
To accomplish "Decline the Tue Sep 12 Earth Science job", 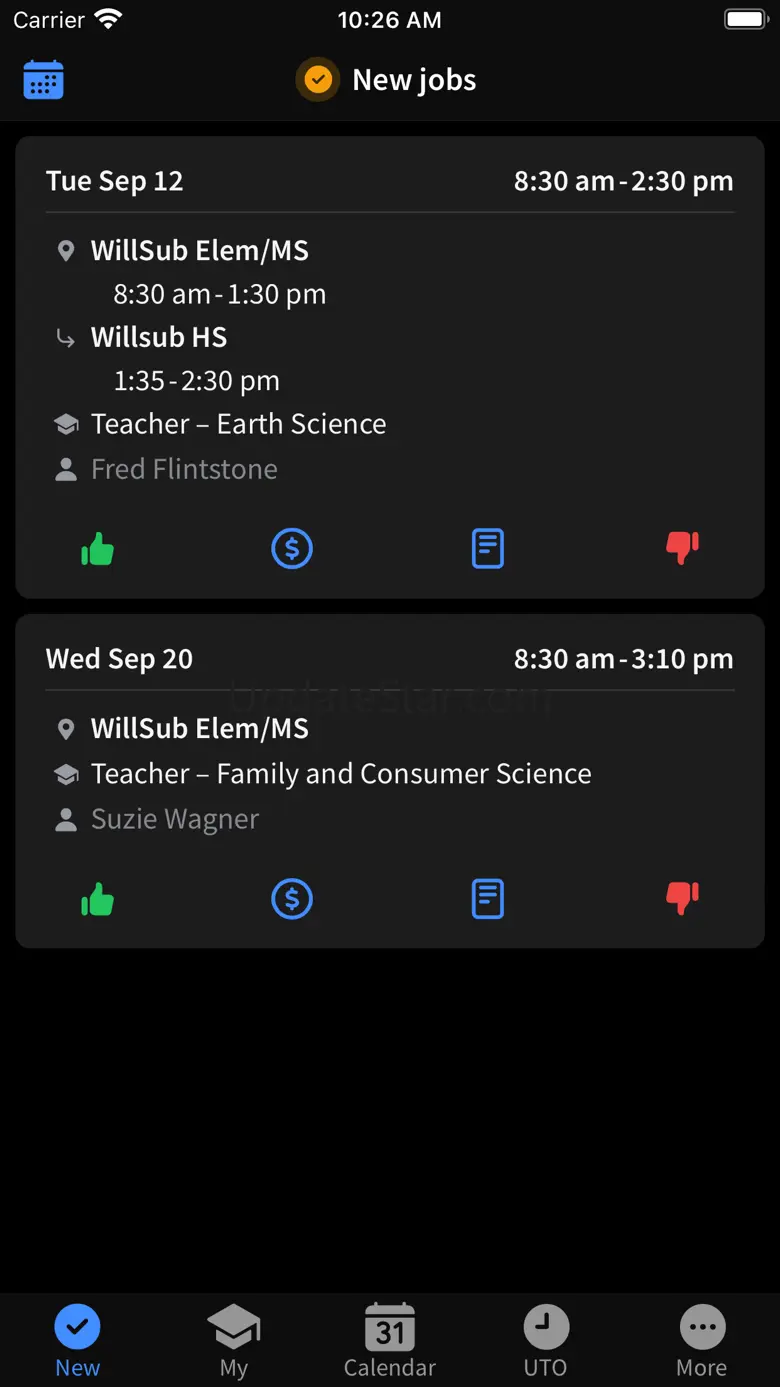I will [x=682, y=549].
